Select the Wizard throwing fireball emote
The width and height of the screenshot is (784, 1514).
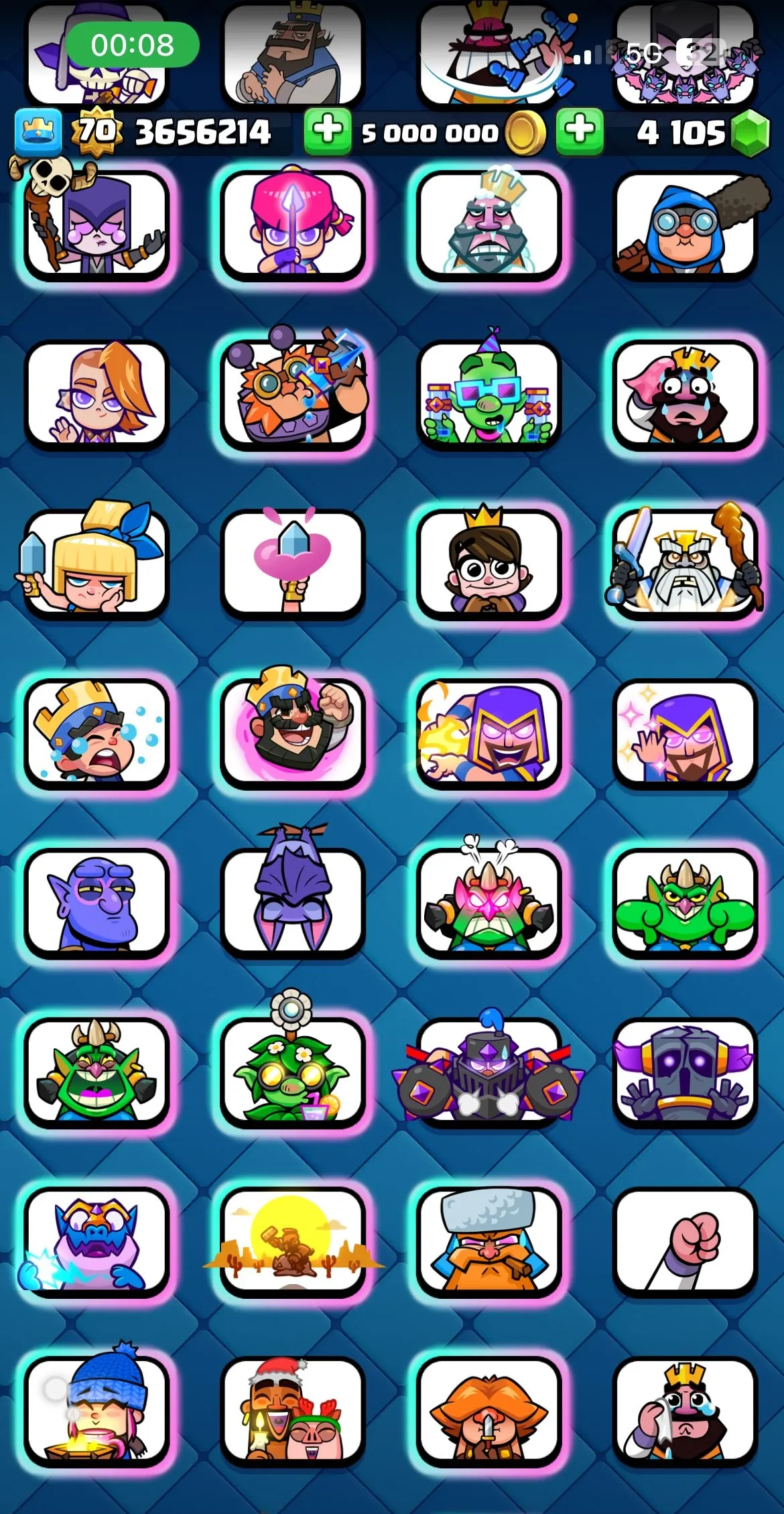click(489, 734)
